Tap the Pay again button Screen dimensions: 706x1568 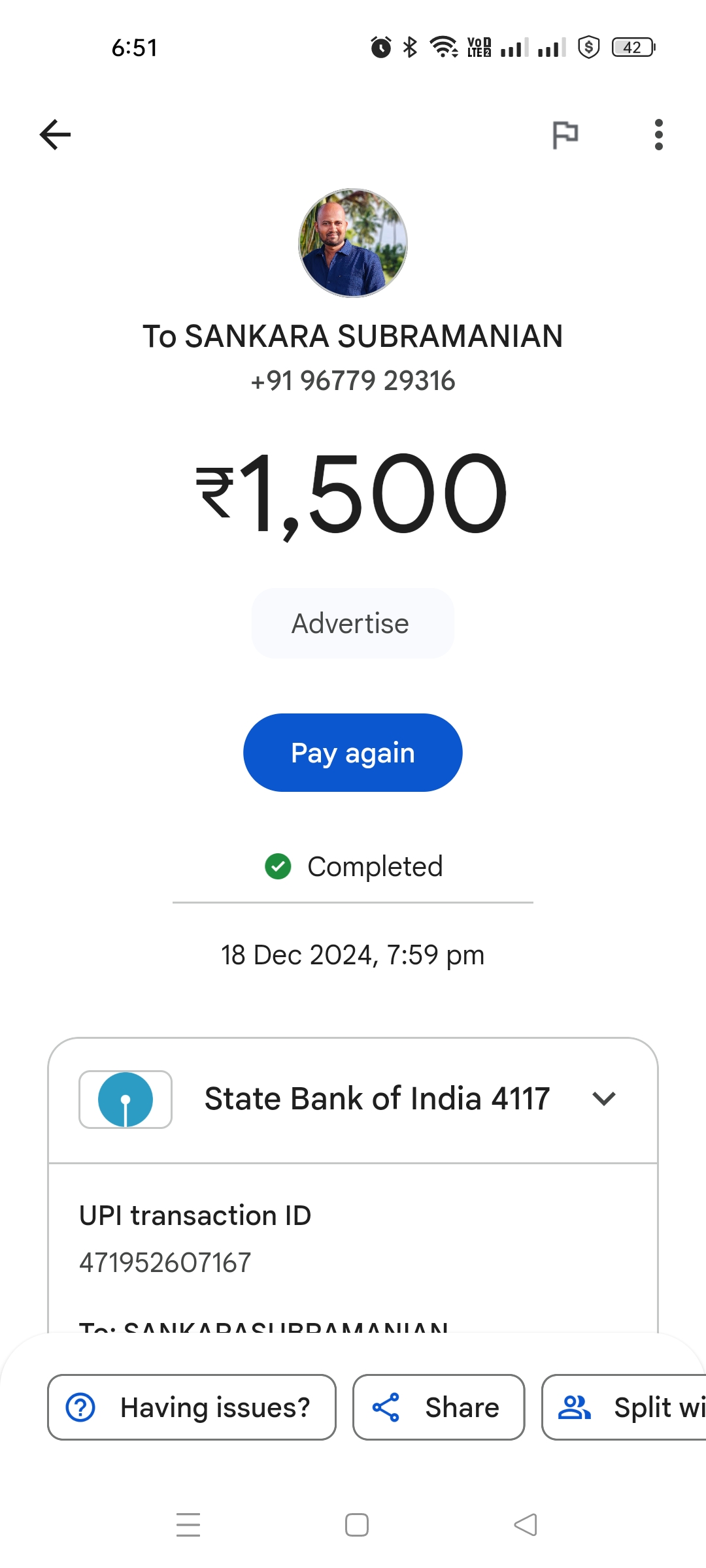click(x=353, y=753)
